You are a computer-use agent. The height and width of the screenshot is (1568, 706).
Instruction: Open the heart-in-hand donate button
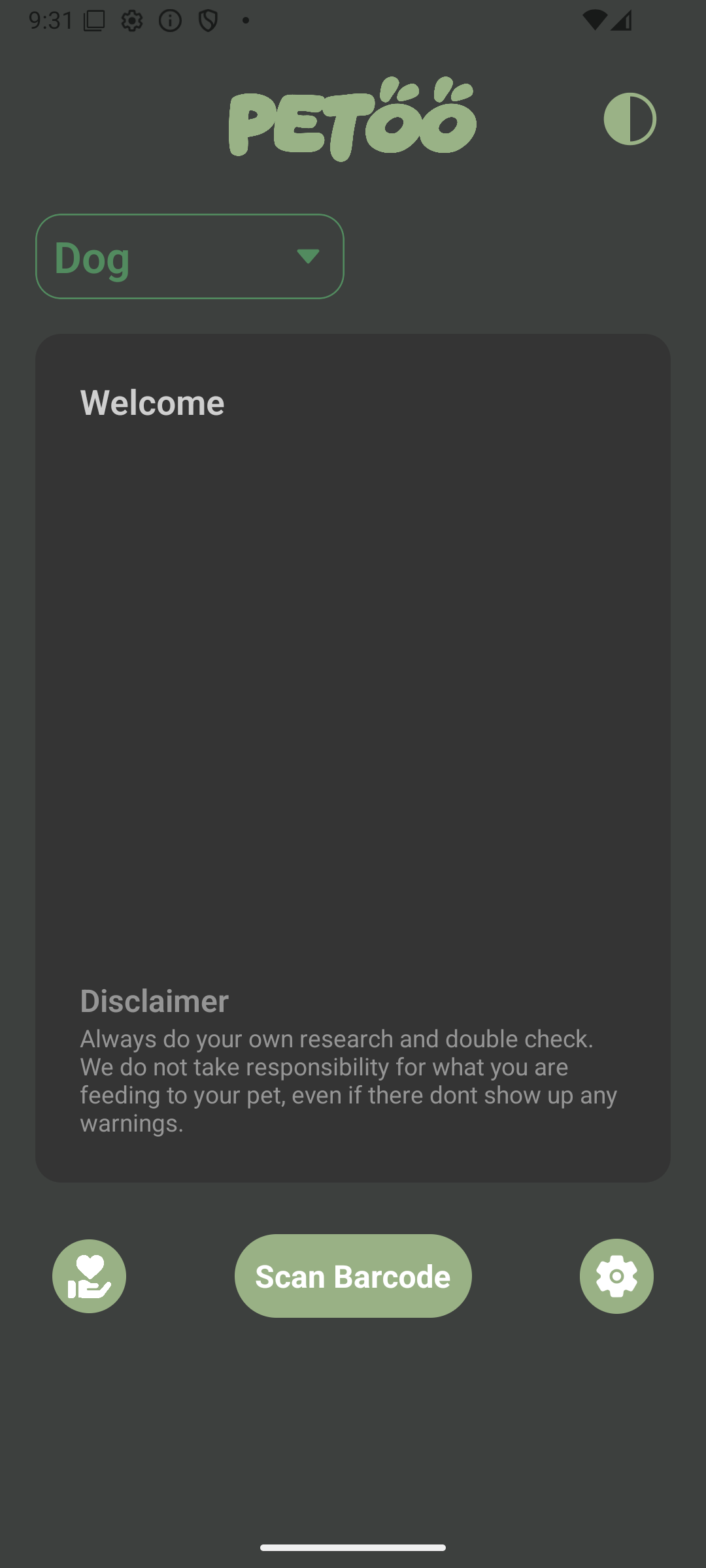point(90,1276)
